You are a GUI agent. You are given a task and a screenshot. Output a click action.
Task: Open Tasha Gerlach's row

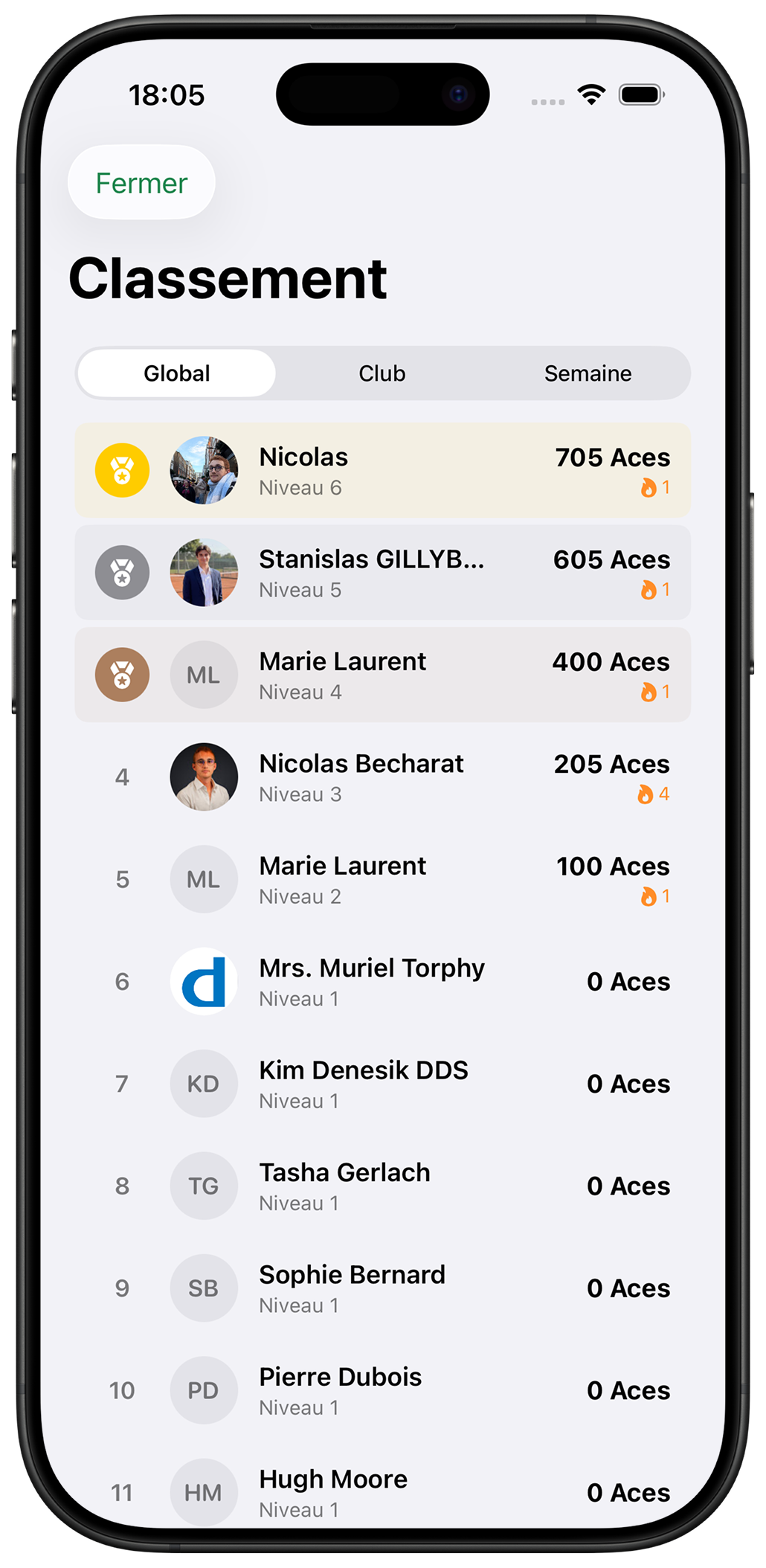point(382,1186)
